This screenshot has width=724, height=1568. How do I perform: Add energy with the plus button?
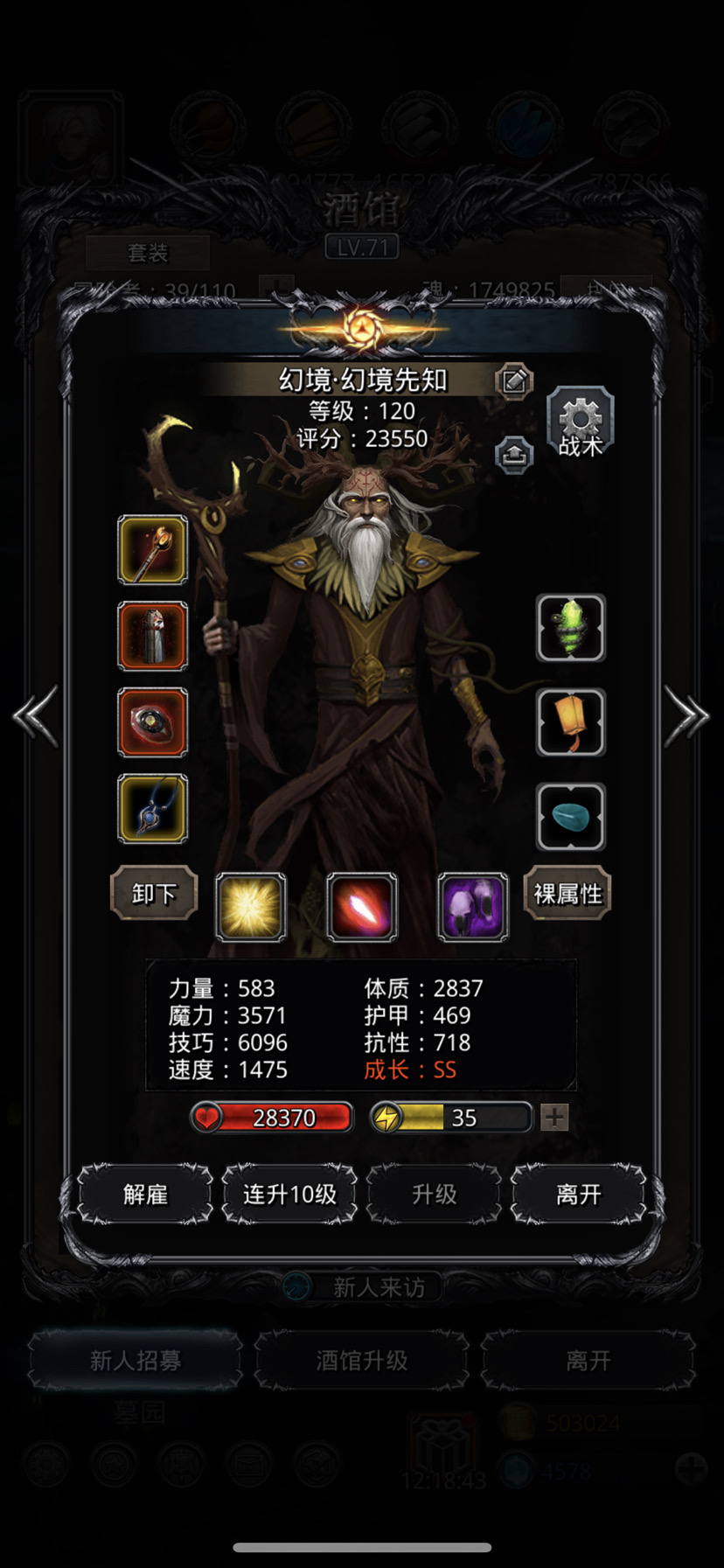tap(554, 1117)
